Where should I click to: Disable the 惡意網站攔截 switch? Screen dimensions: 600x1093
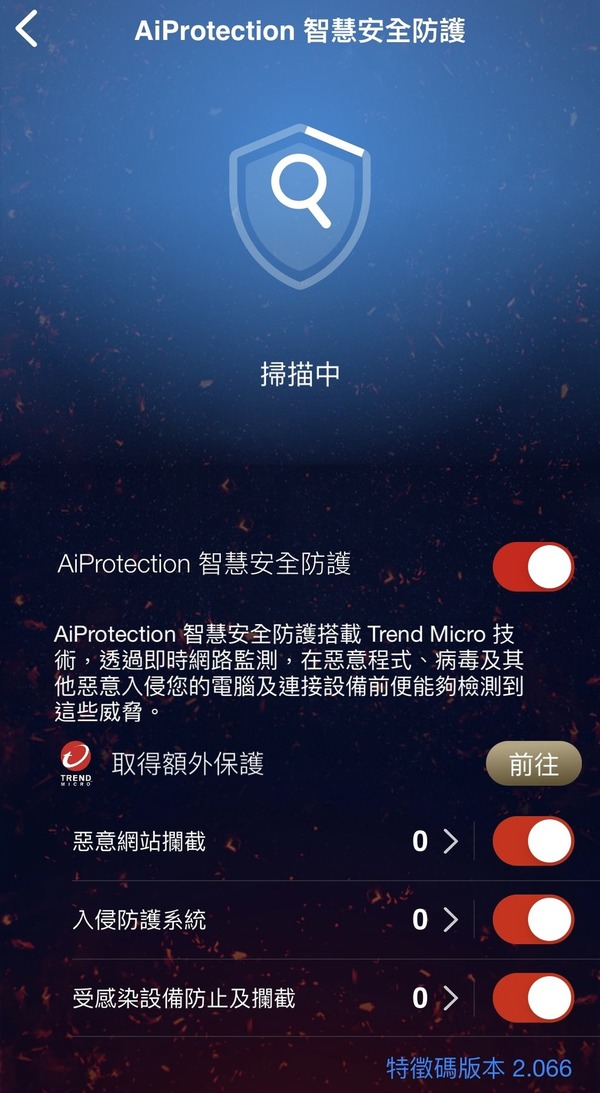(x=533, y=841)
